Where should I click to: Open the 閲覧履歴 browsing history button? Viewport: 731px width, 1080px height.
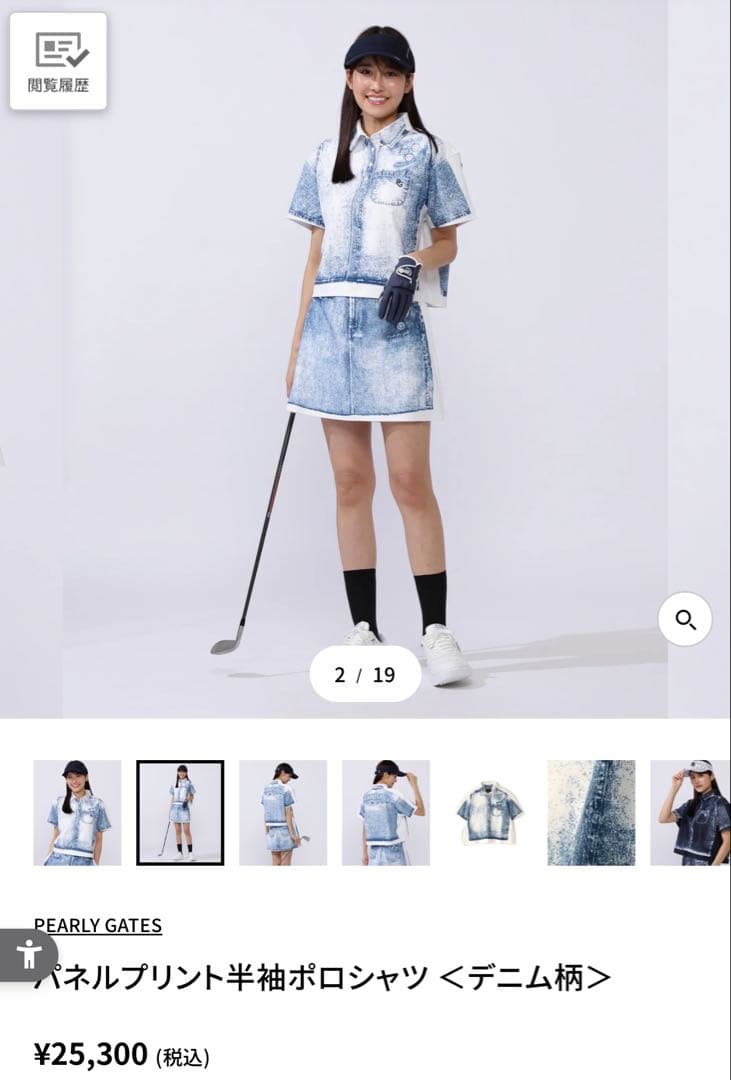[x=58, y=61]
